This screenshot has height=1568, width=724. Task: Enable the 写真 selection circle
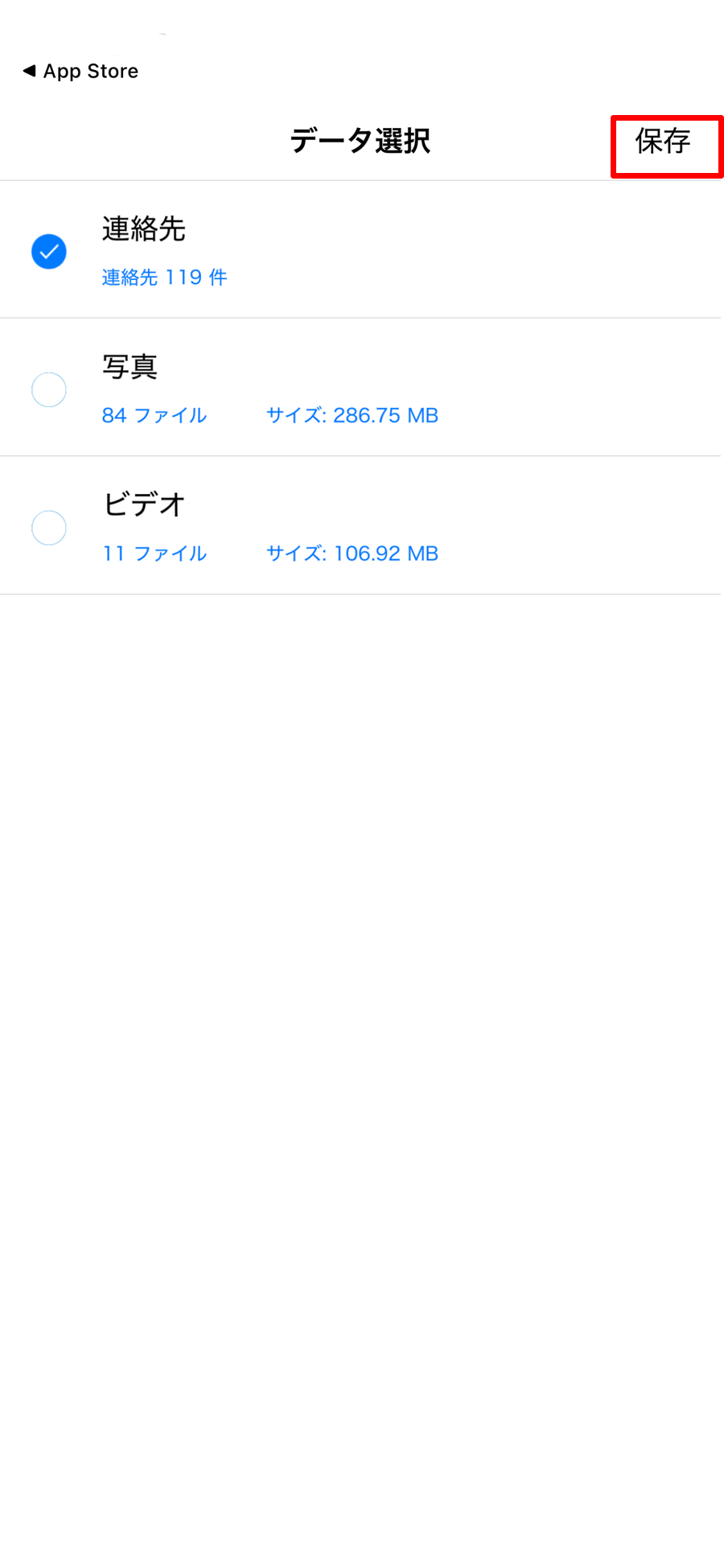click(48, 389)
